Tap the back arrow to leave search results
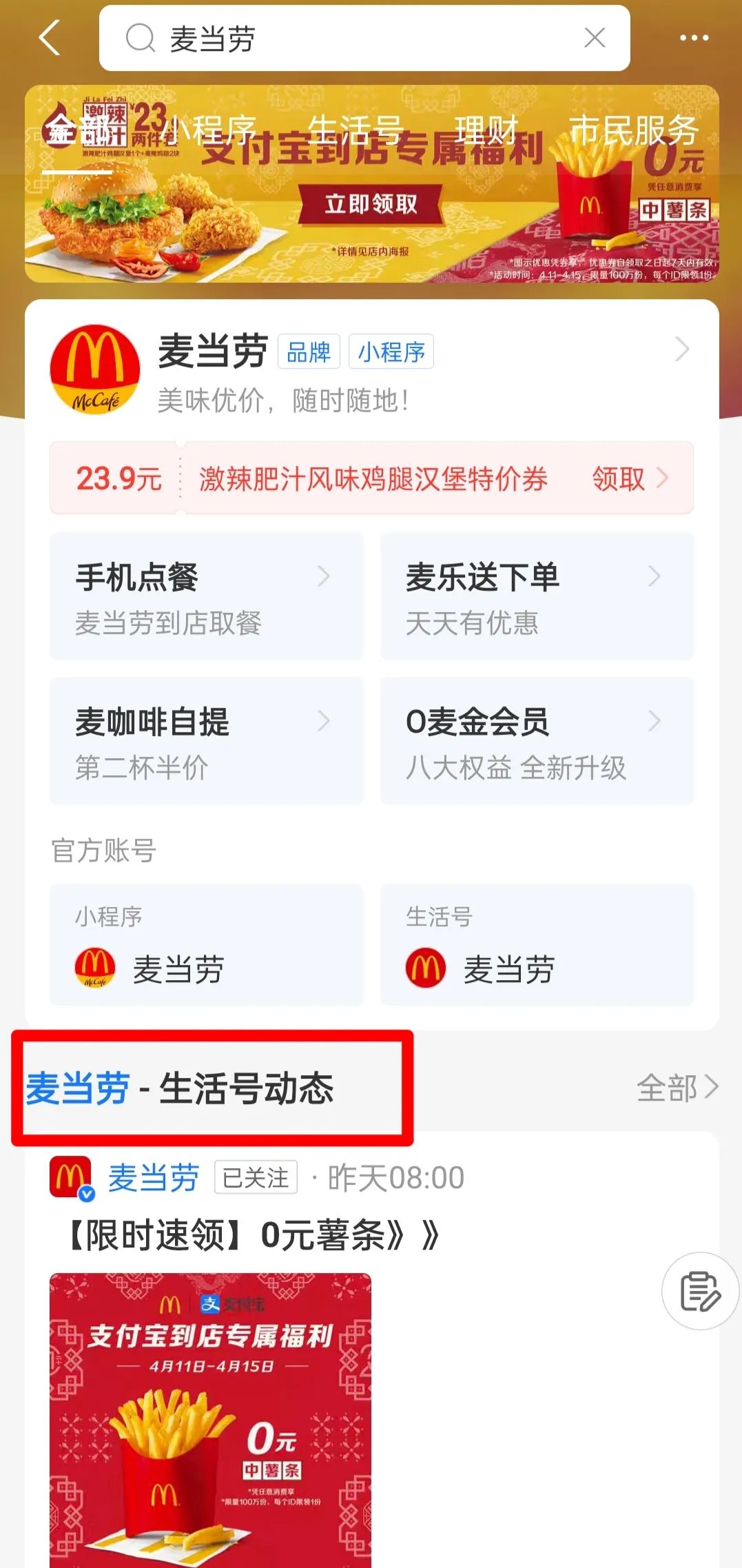Screen dimensions: 742x1568 [x=49, y=38]
